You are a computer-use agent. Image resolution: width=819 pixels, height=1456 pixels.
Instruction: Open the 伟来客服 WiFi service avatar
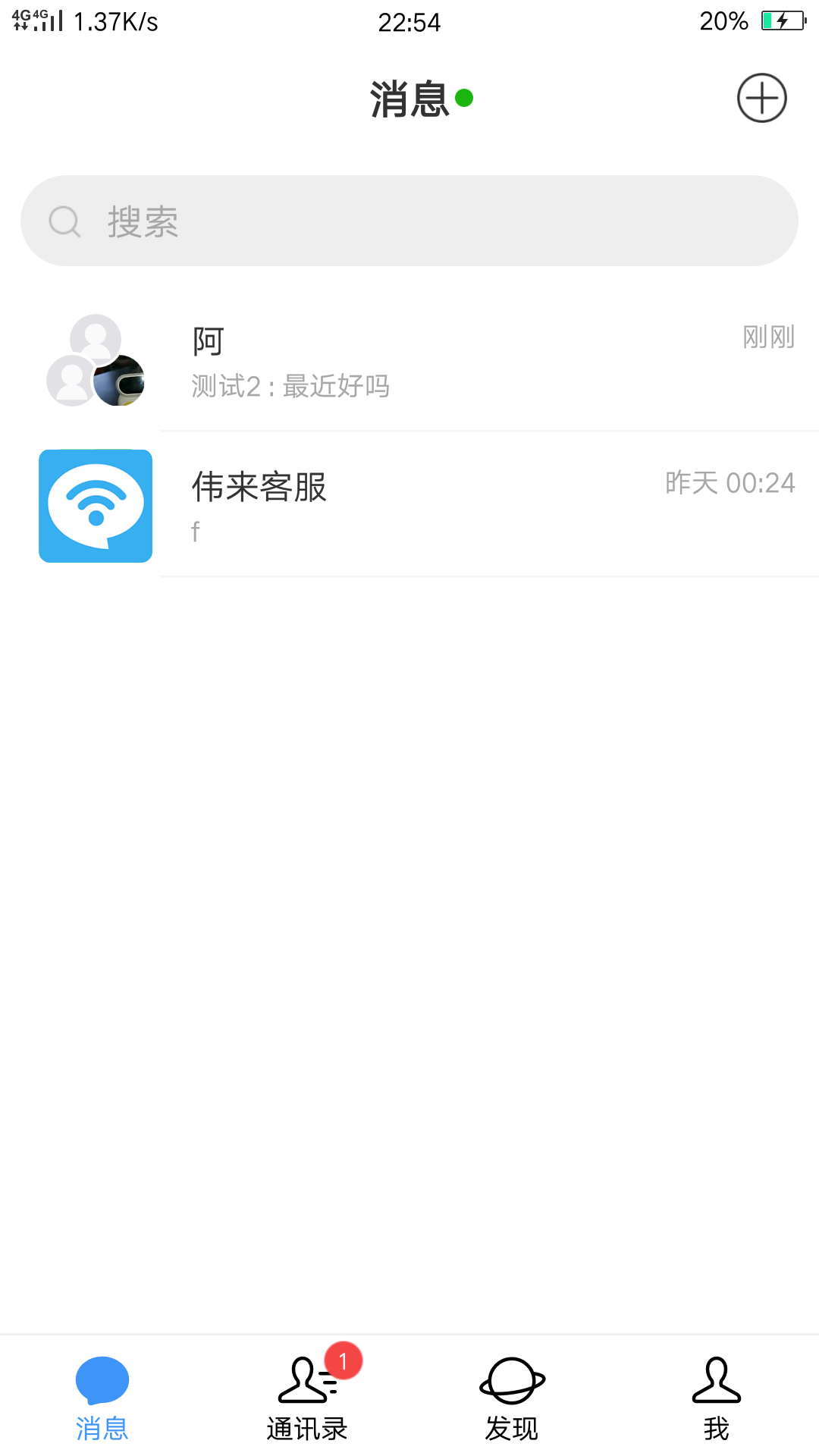pos(94,505)
